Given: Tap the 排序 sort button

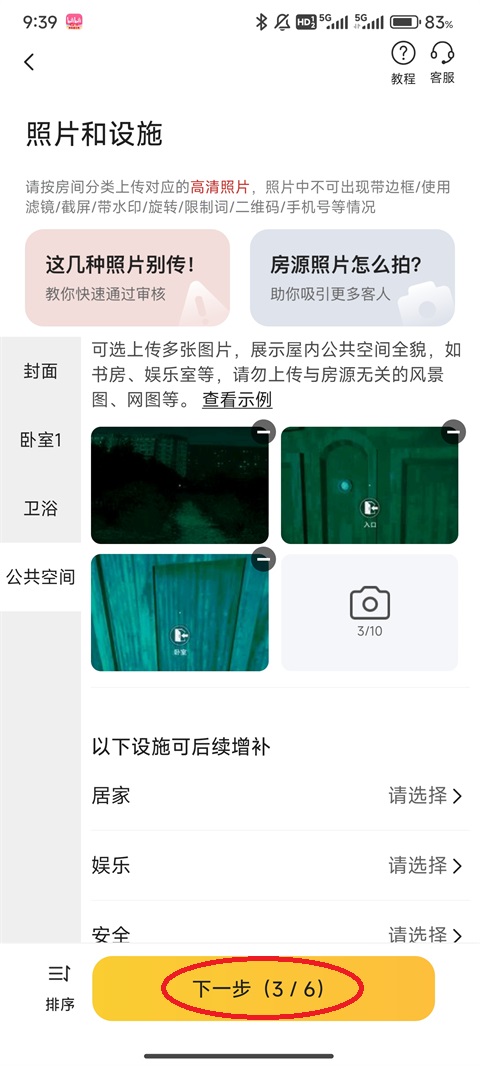Looking at the screenshot, I should (x=60, y=988).
